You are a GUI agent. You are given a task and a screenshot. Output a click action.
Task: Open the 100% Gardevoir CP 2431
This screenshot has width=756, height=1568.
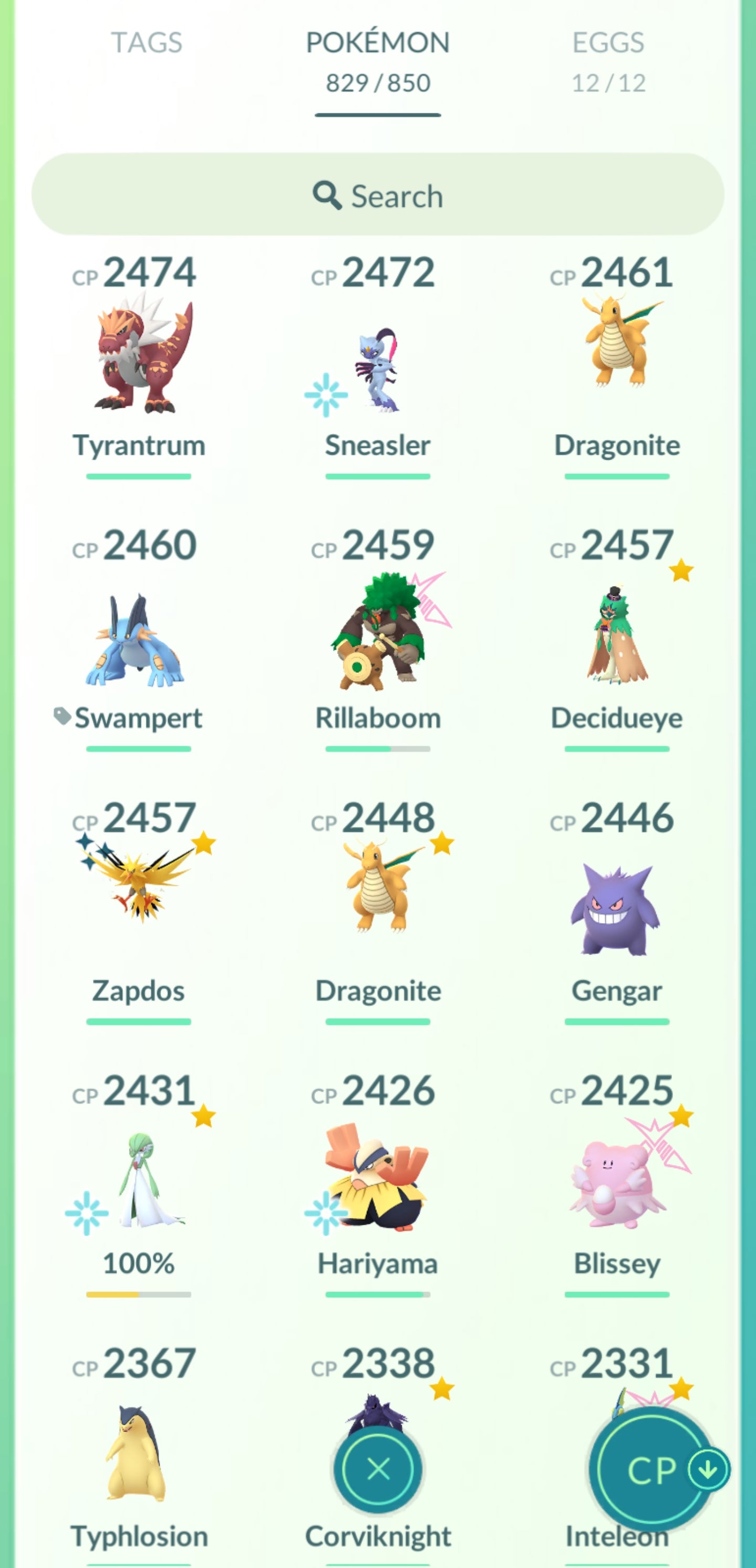pyautogui.click(x=139, y=1181)
